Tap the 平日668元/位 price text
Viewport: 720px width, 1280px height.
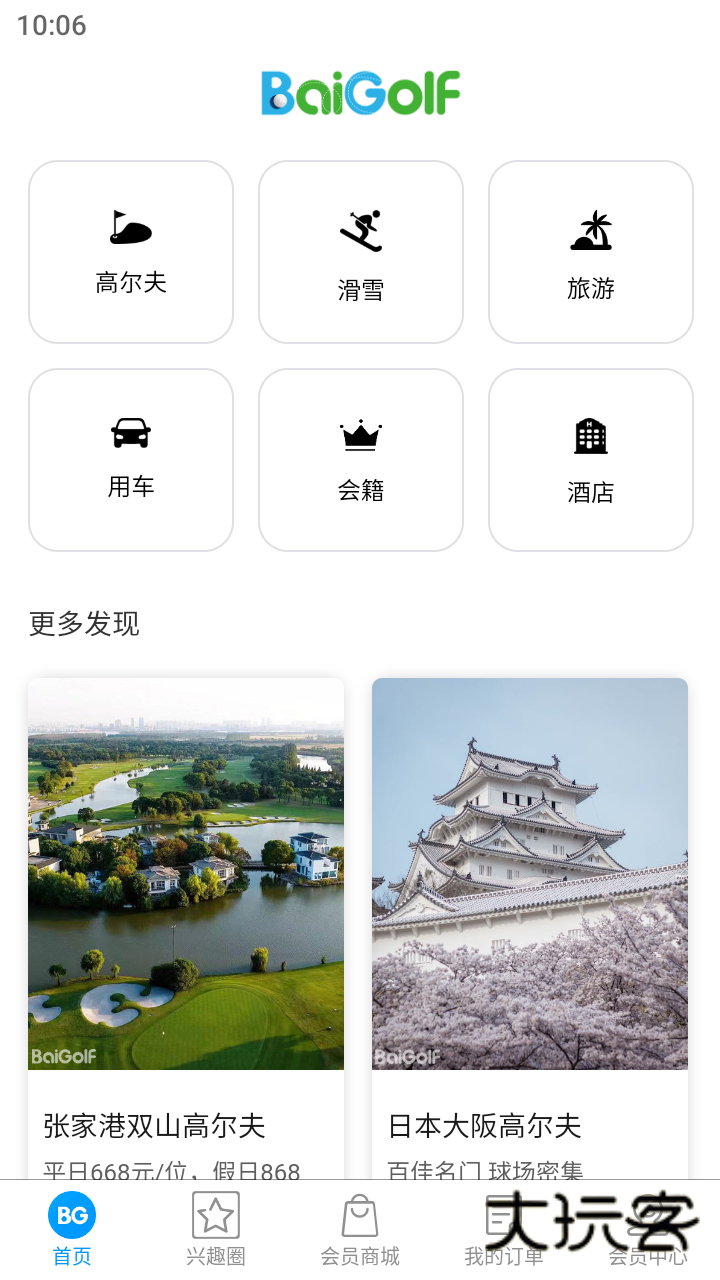(171, 1170)
